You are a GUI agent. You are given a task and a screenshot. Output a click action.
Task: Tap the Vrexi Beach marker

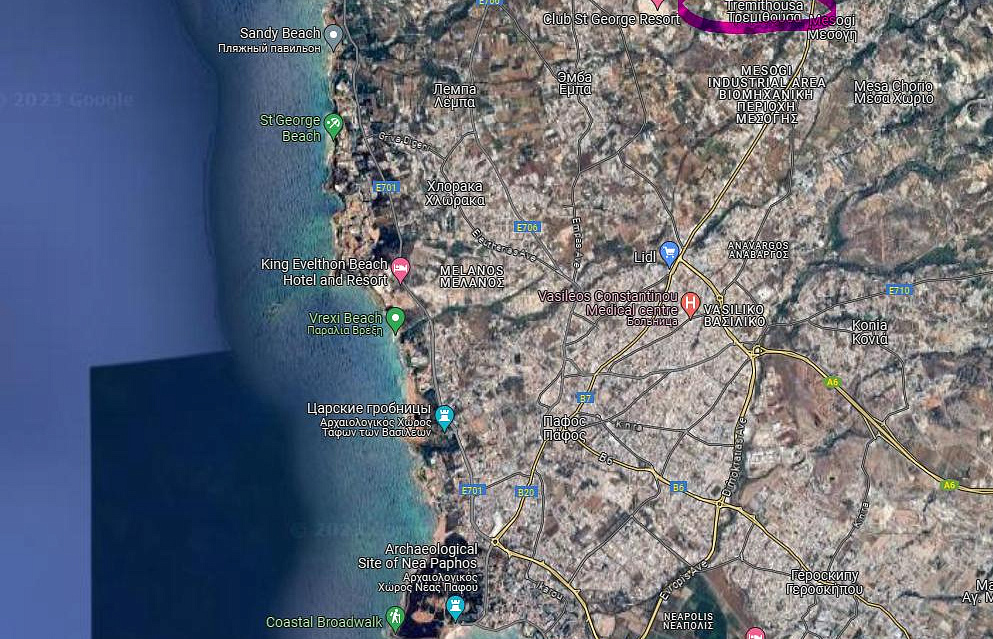[395, 319]
